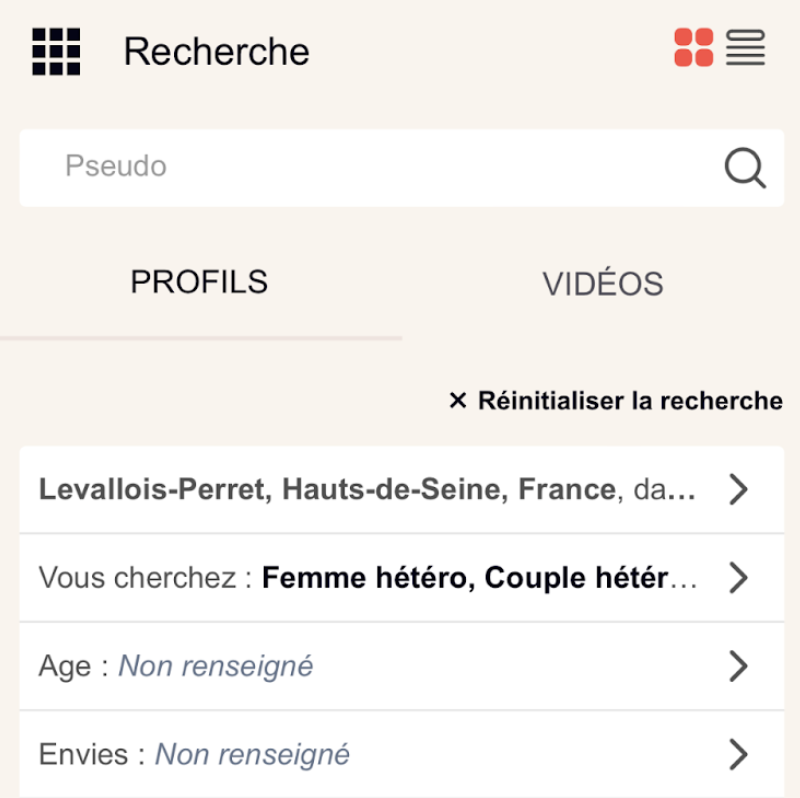Tap the magnifying glass search icon
800x798 pixels.
point(745,168)
